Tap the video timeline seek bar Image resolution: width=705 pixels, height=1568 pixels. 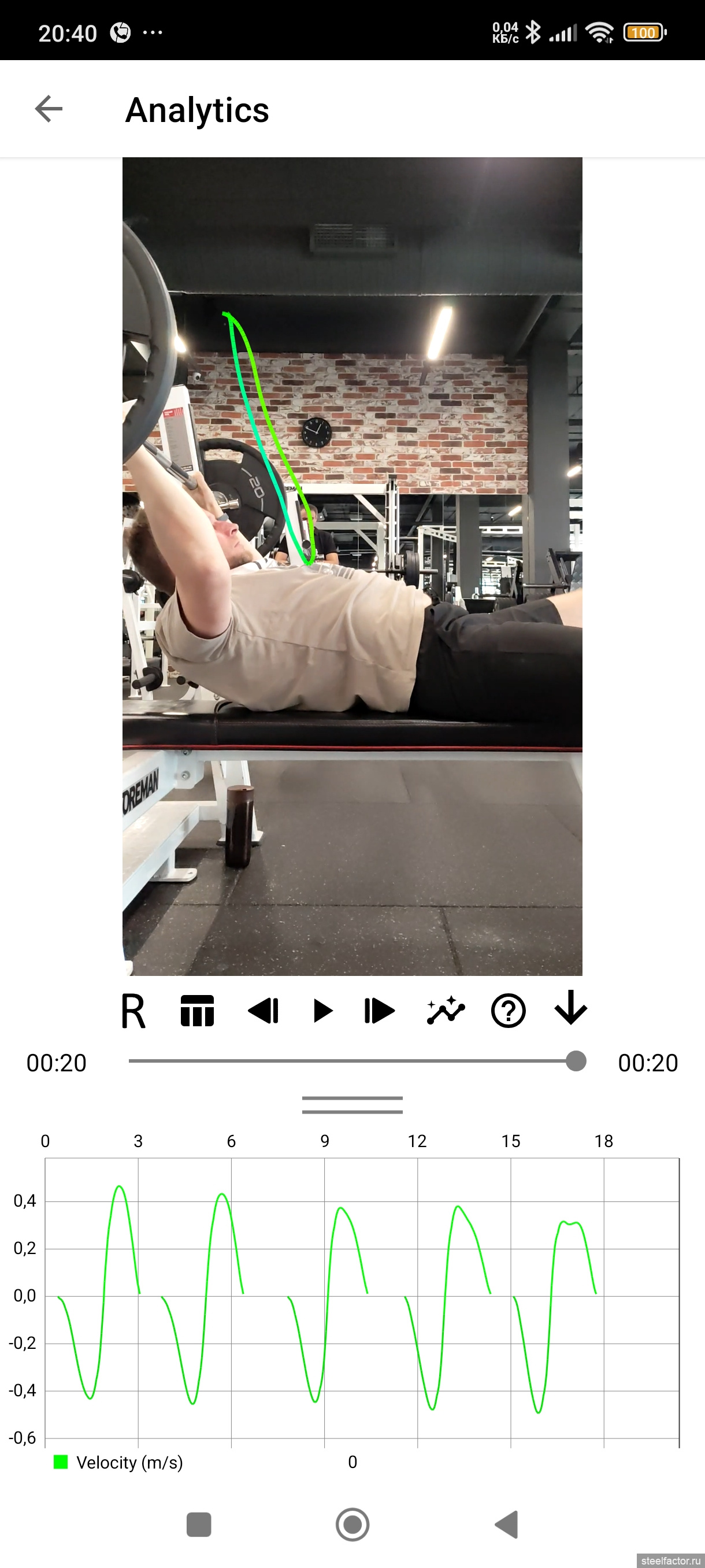pyautogui.click(x=353, y=1061)
